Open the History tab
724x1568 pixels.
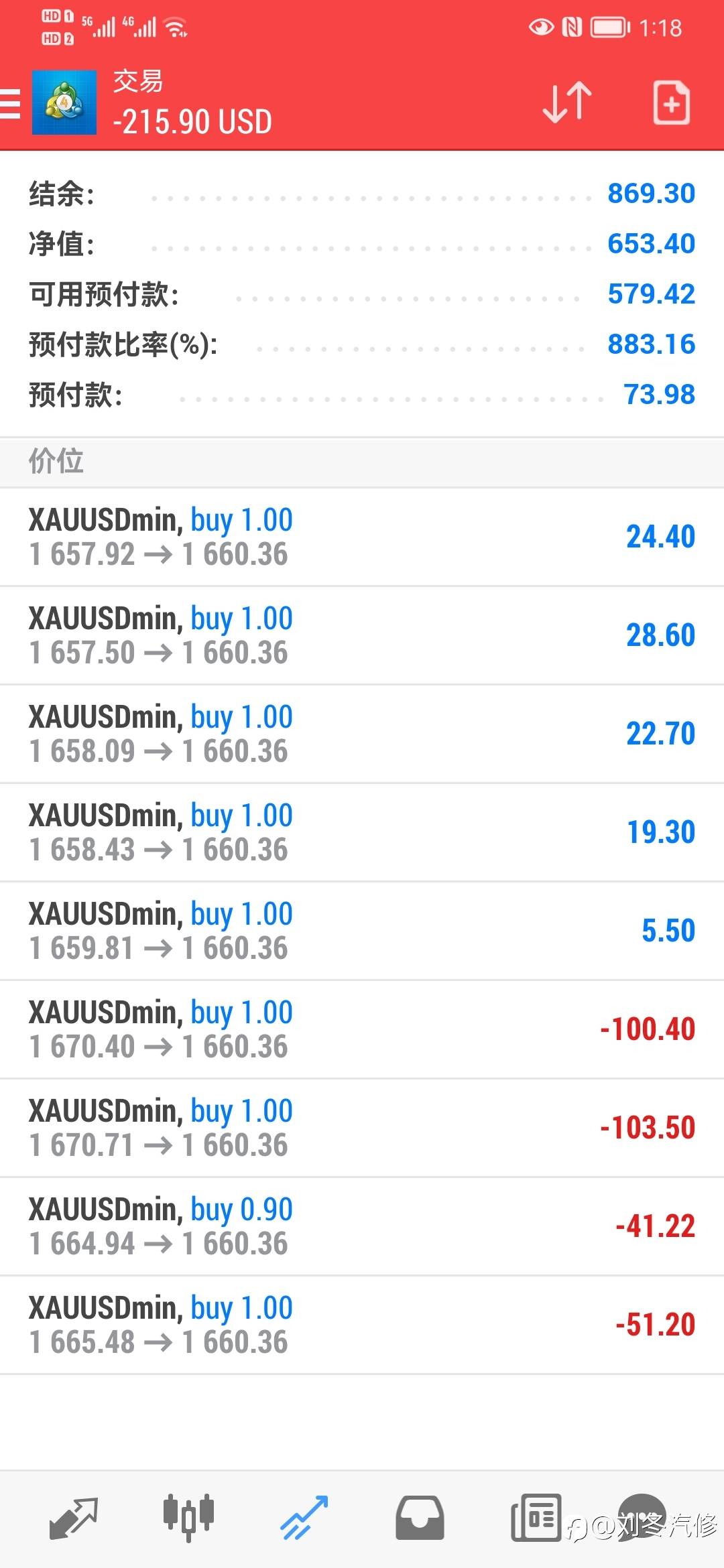coord(420,1518)
